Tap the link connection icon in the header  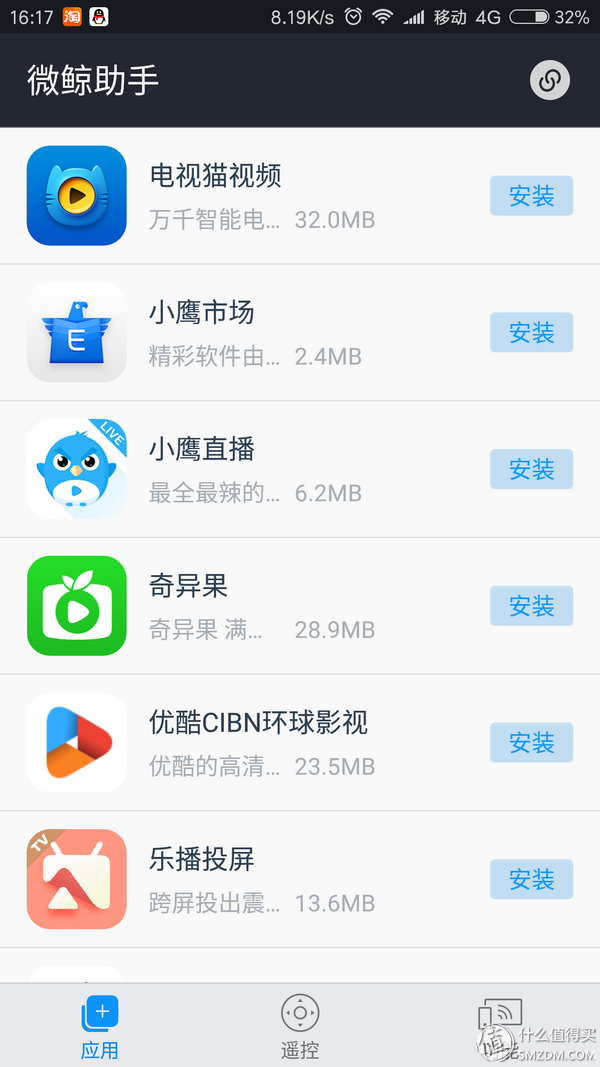coord(550,81)
